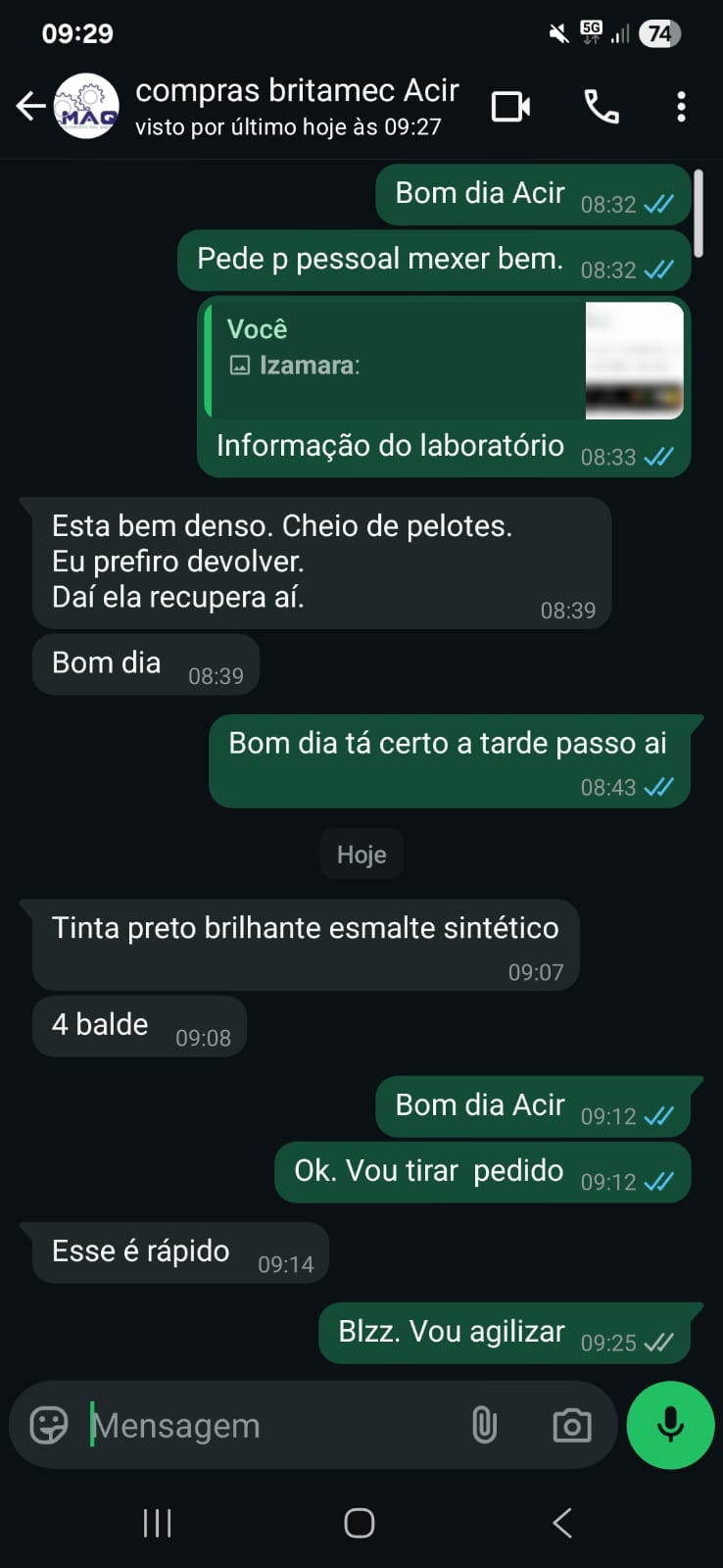This screenshot has width=723, height=1568.
Task: Go to the system home screen
Action: pos(360,1523)
